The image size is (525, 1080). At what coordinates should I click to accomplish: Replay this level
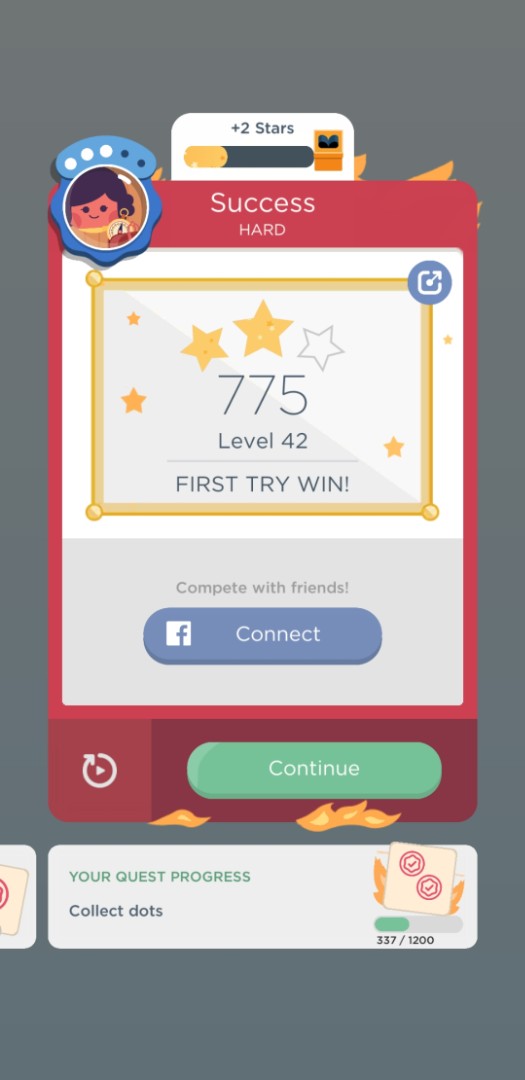click(x=100, y=770)
